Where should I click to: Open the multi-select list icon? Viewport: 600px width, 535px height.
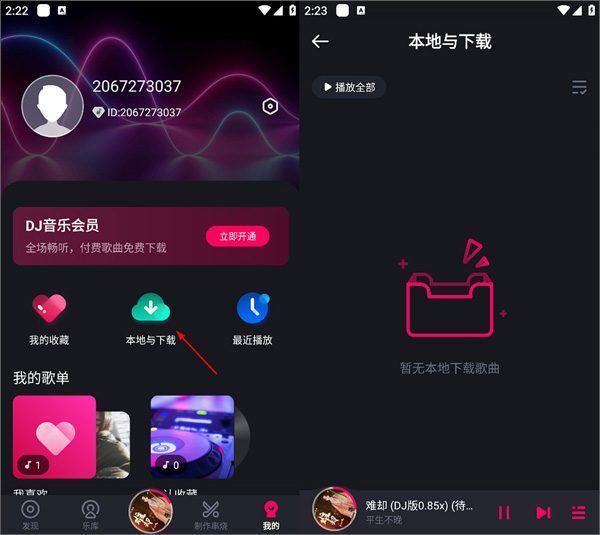(x=579, y=88)
